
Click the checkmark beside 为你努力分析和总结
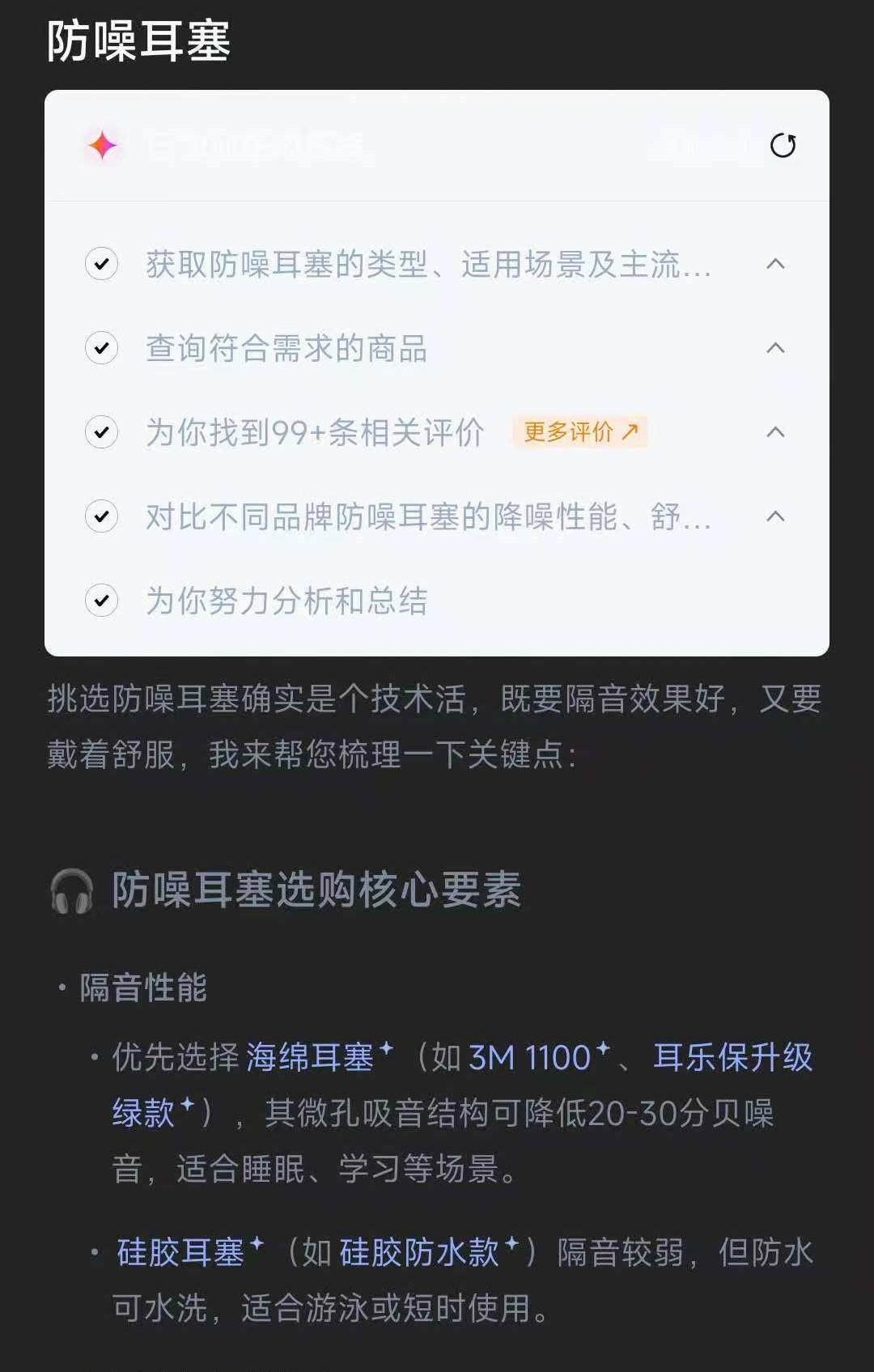point(100,602)
